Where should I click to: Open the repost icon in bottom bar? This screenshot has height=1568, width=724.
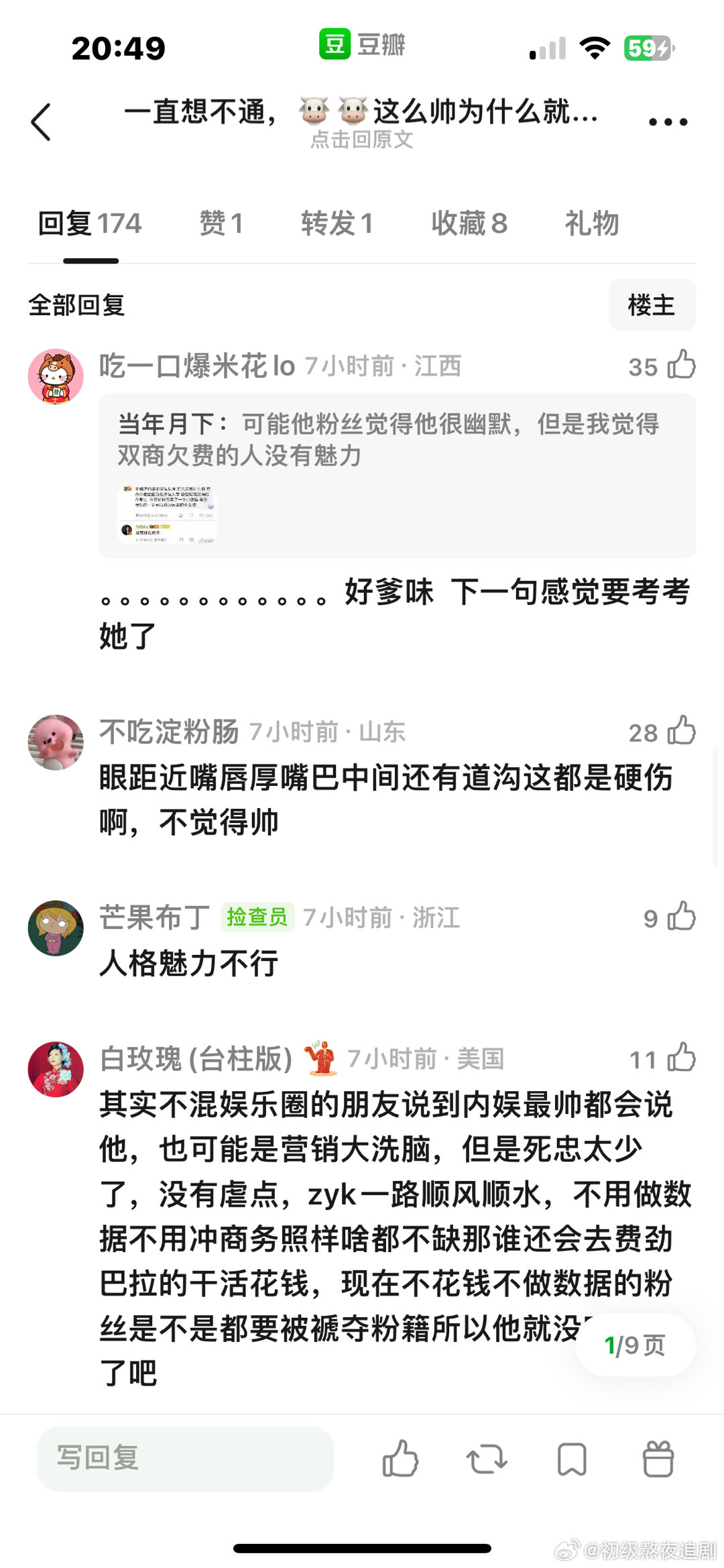point(485,1458)
